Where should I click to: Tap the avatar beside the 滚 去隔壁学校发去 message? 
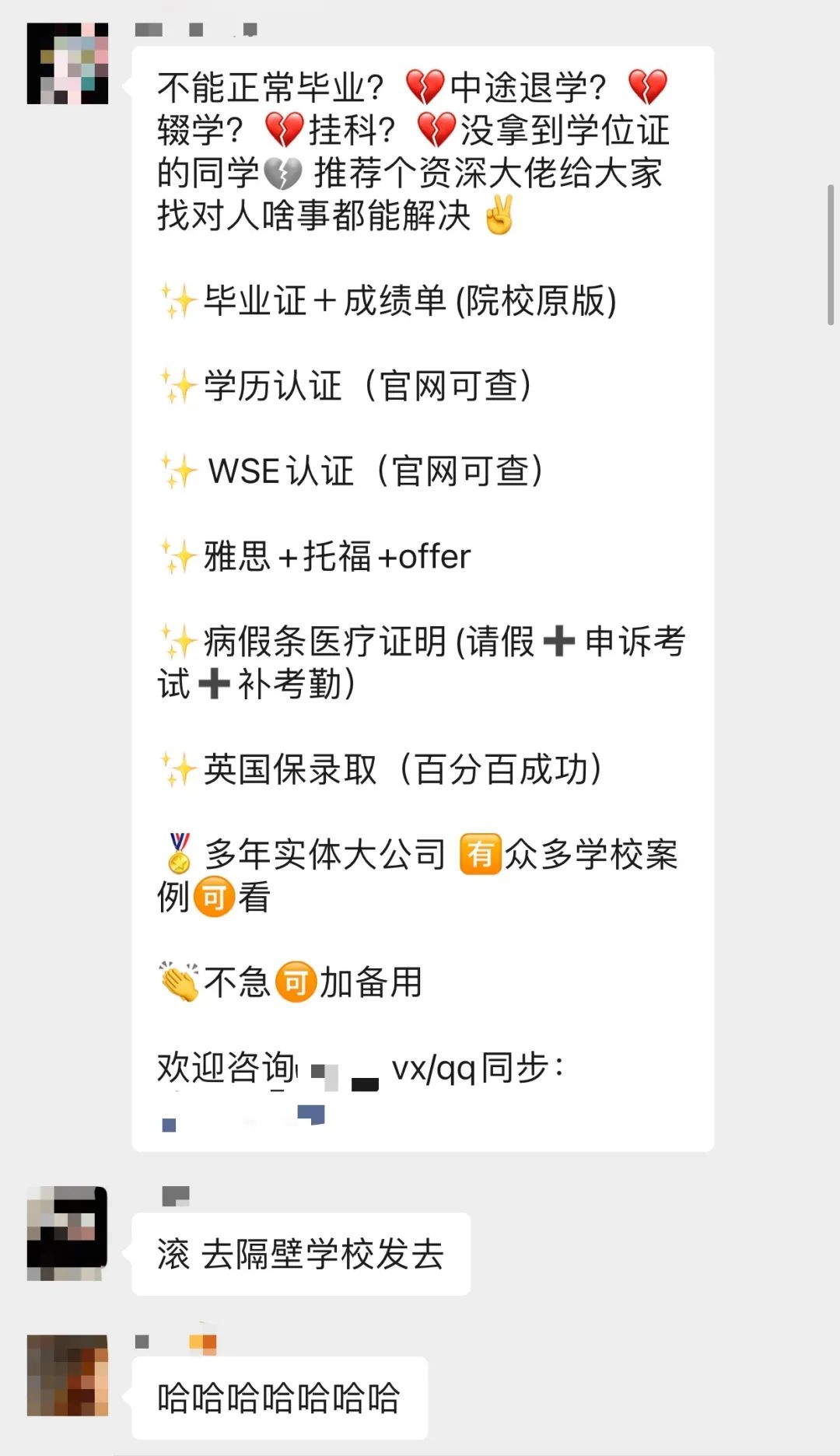pyautogui.click(x=68, y=1234)
